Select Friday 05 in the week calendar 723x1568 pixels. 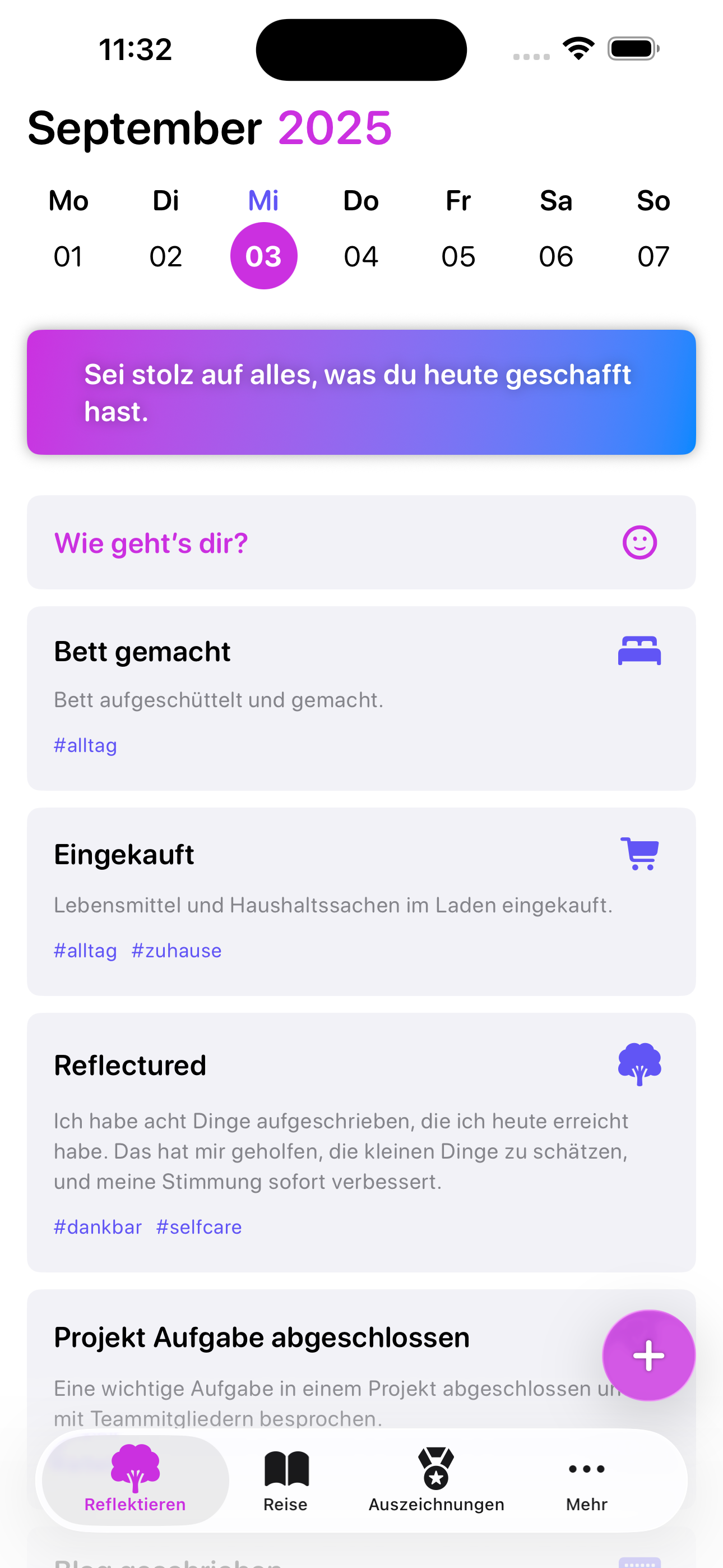coord(458,256)
